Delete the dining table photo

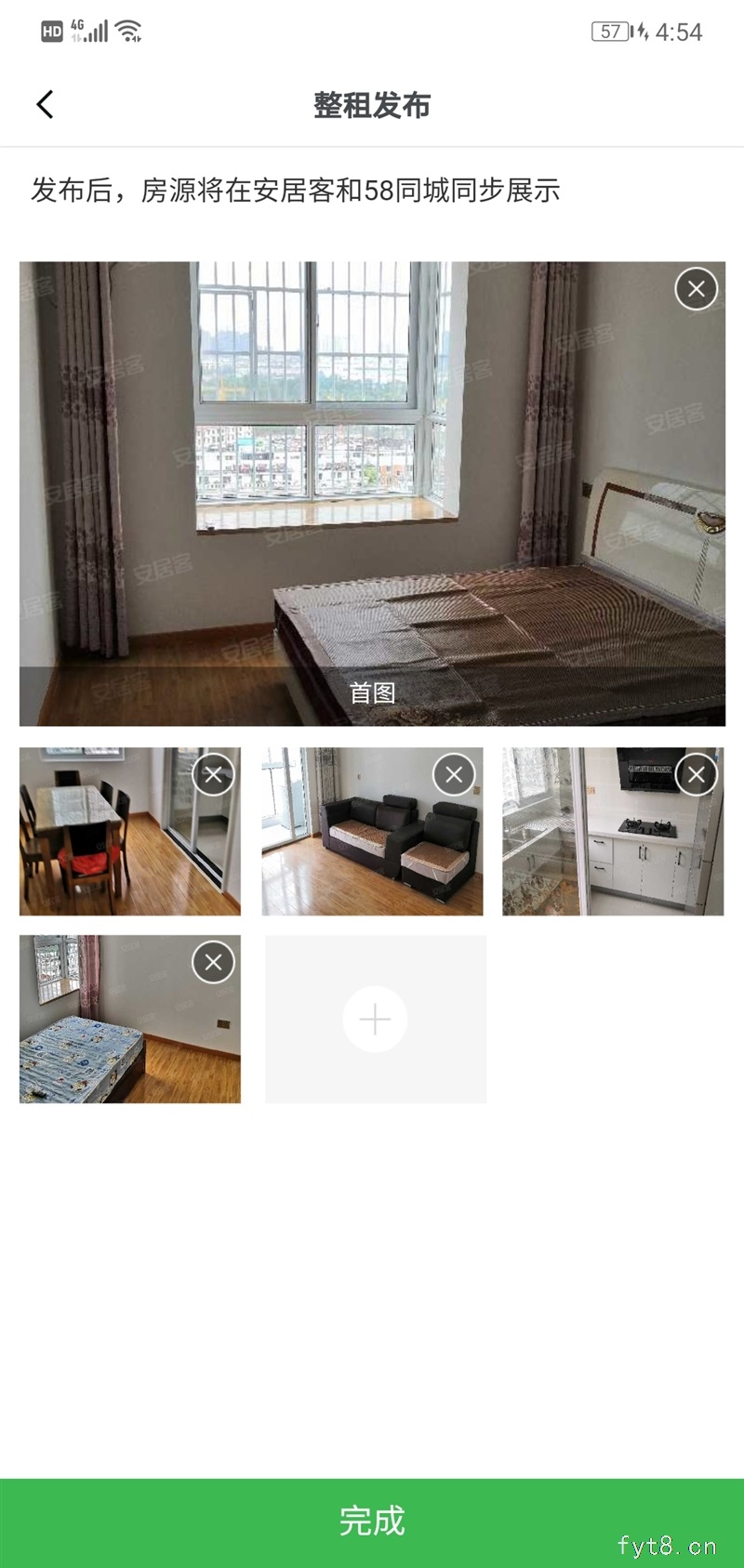(x=213, y=774)
